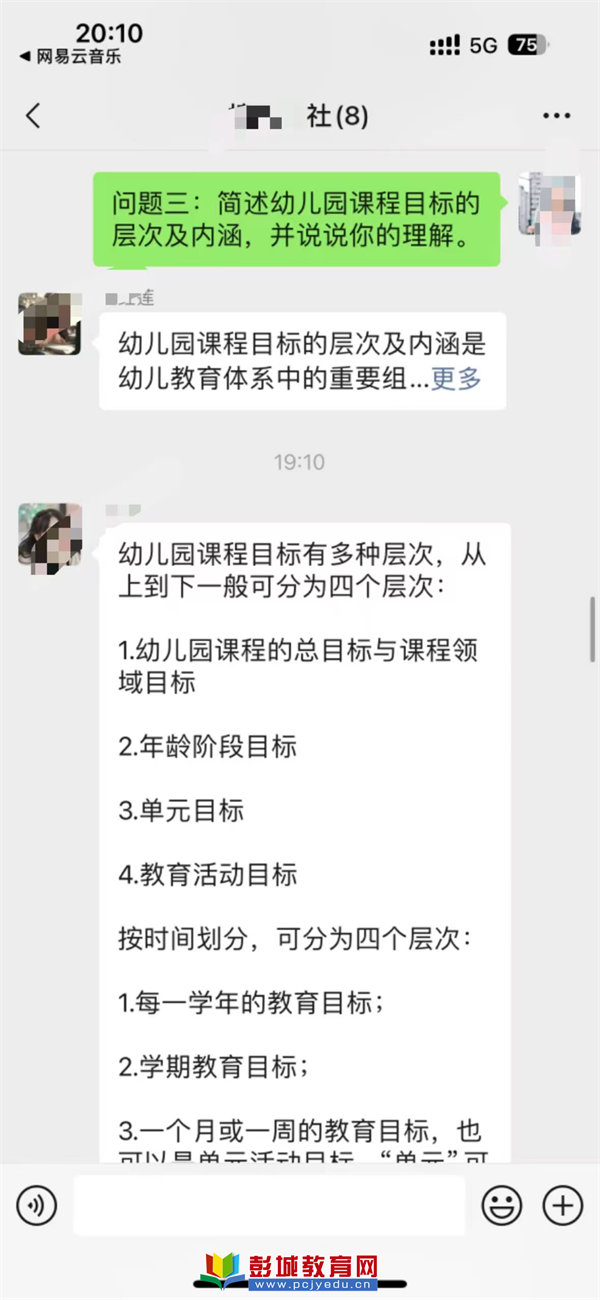Switch to voice input mode
600x1300 pixels.
(x=37, y=1206)
